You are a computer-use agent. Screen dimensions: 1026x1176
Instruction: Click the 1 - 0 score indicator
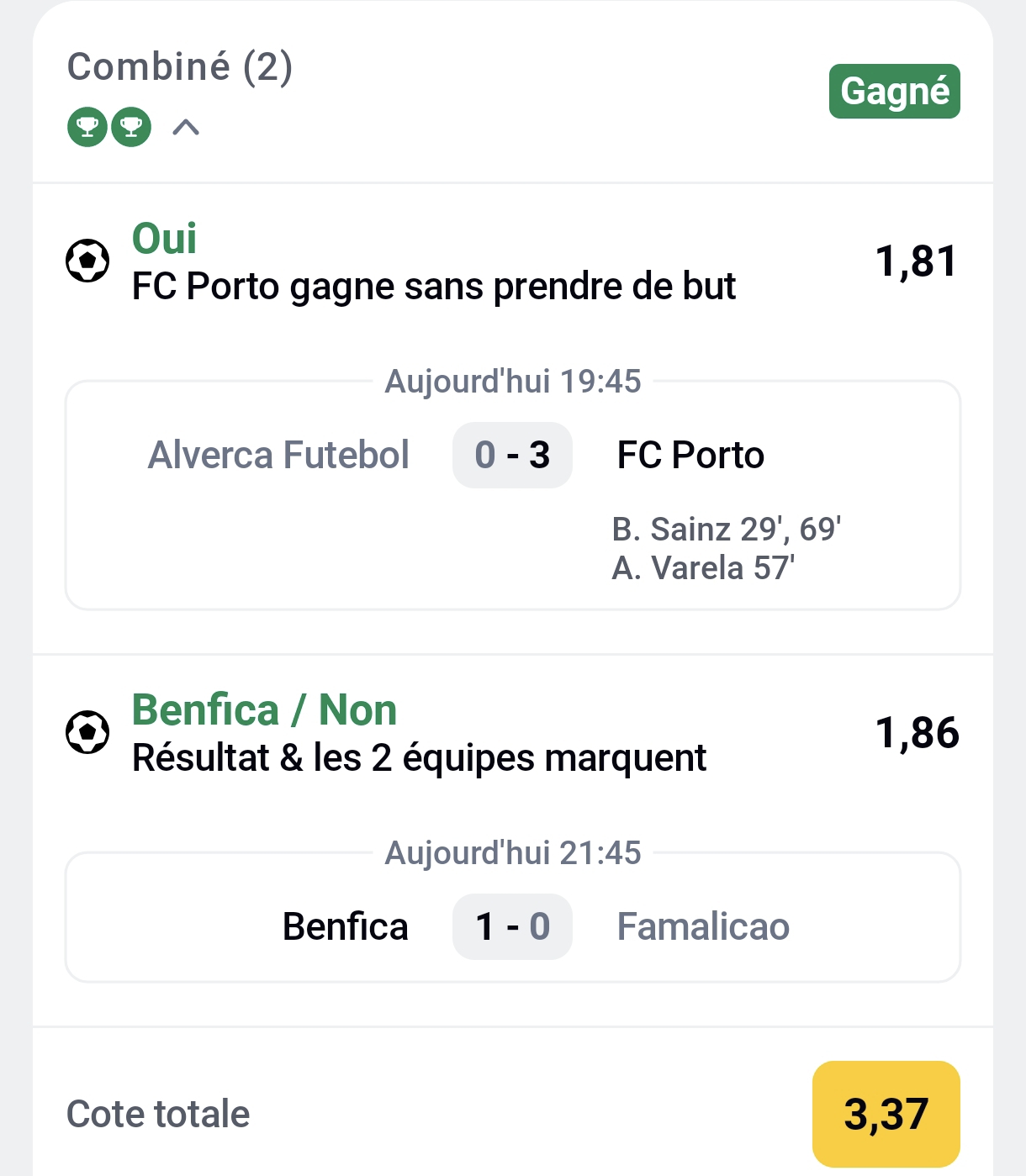tap(511, 927)
